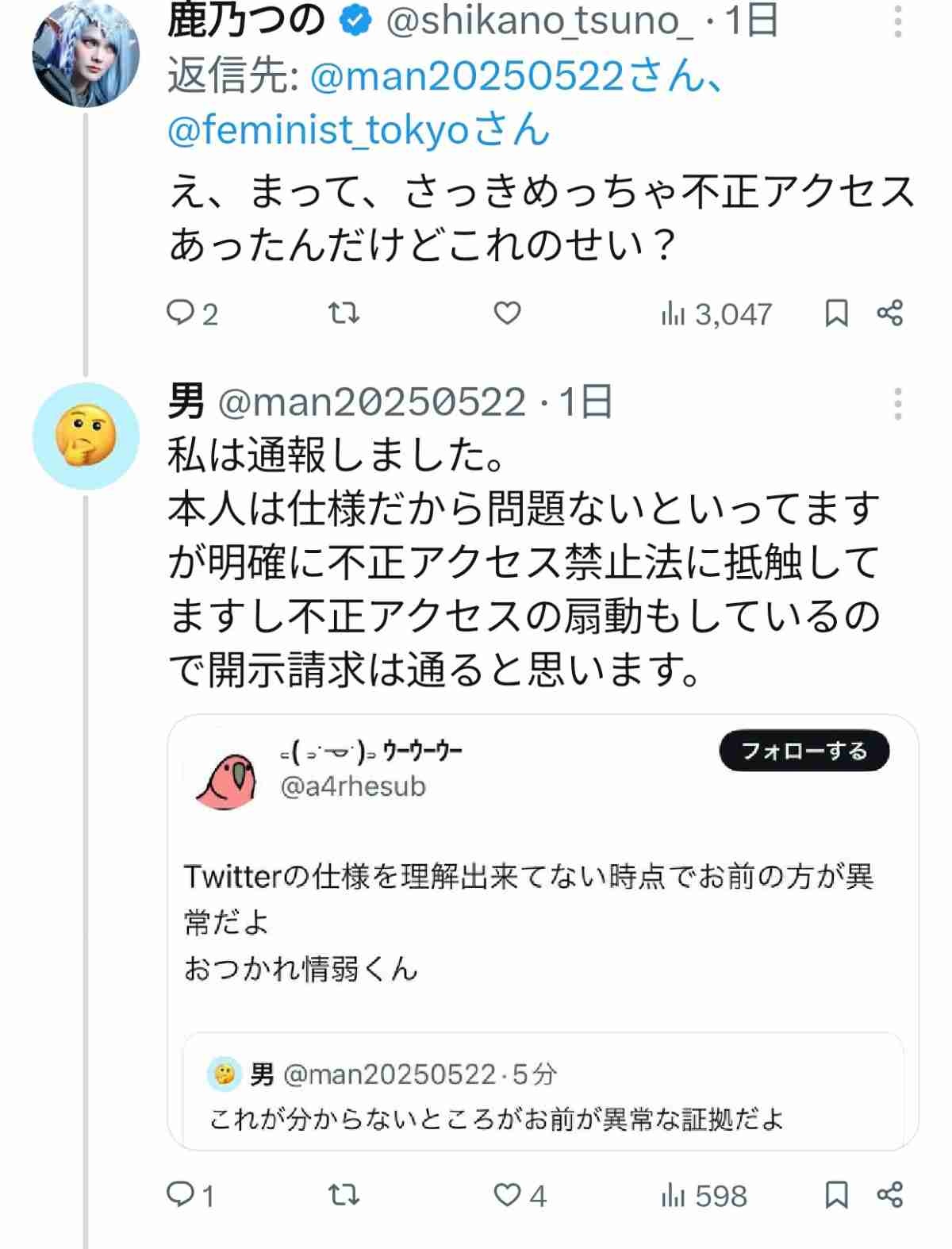Share 鹿乃つの's post
The height and width of the screenshot is (1249, 952).
[890, 313]
